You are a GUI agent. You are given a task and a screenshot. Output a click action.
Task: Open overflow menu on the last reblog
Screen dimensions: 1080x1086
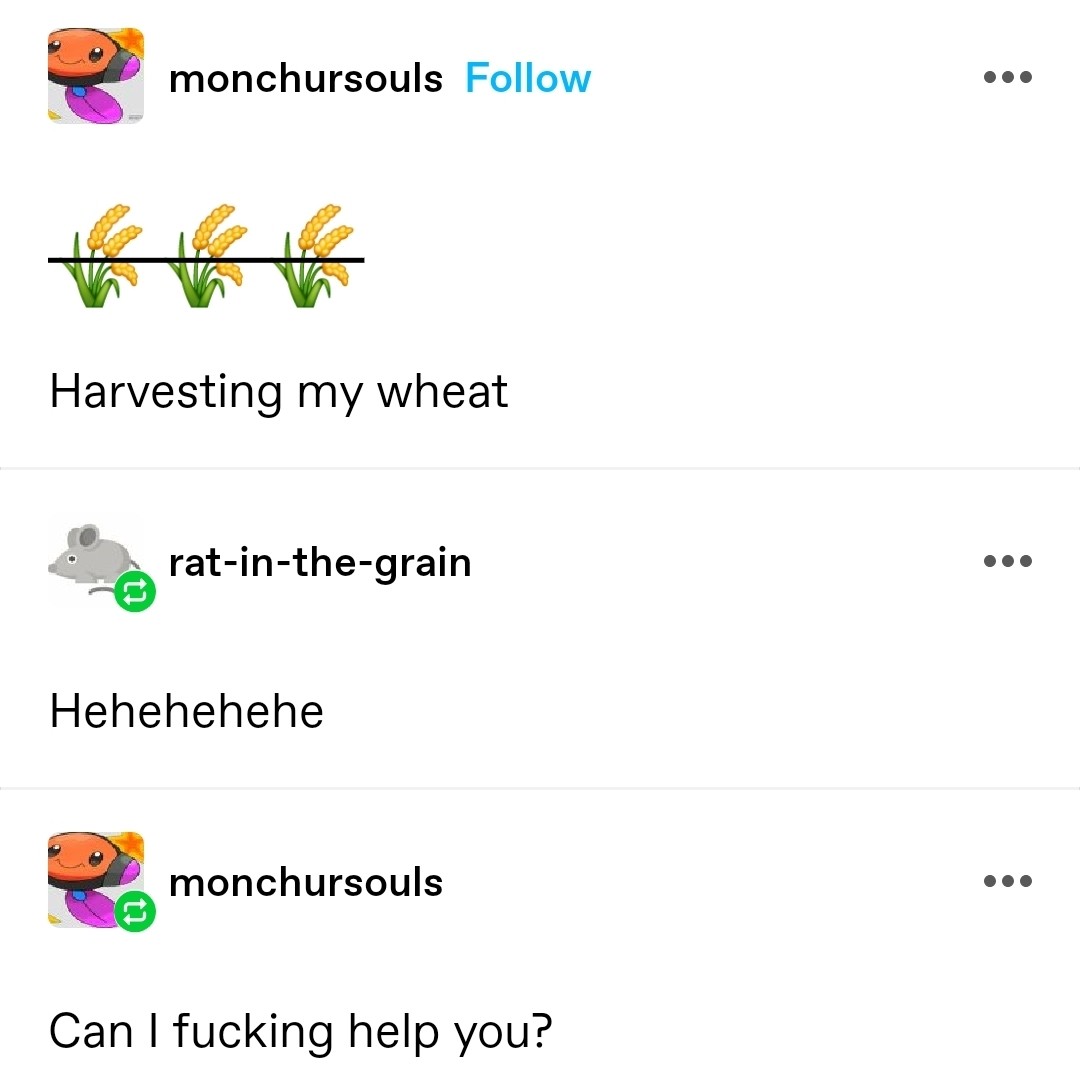click(1007, 881)
